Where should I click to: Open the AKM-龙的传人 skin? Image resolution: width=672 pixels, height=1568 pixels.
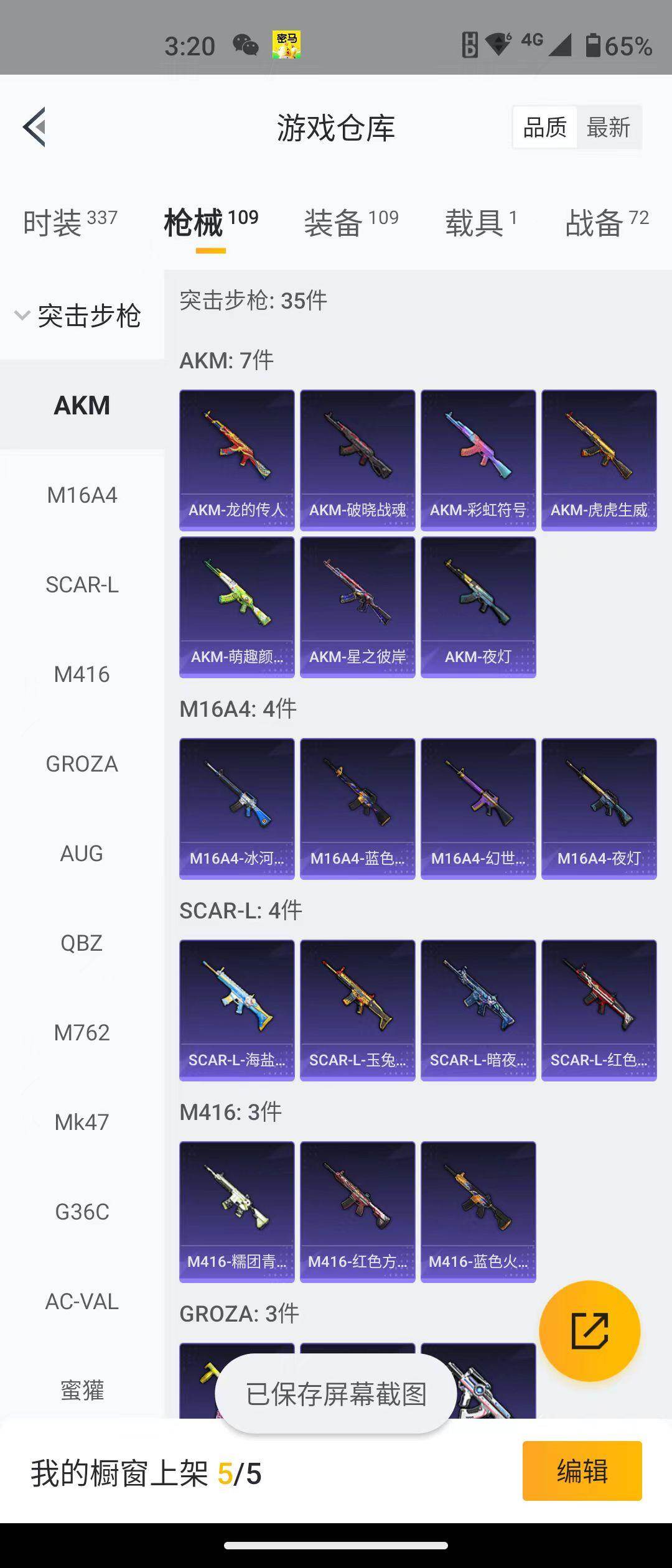coord(236,460)
